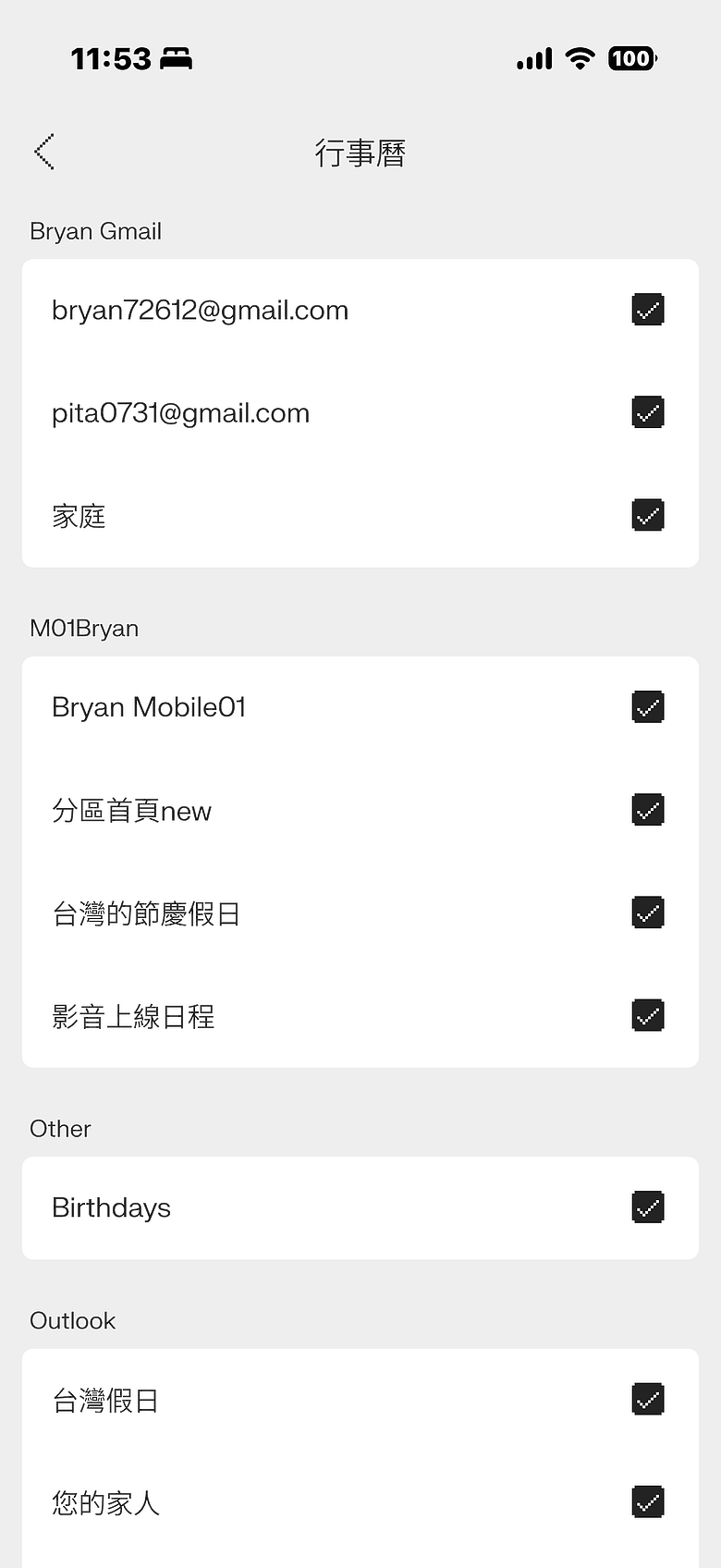This screenshot has width=721, height=1568.
Task: Disable the 台灣的節慶假日 calendar
Action: [648, 913]
